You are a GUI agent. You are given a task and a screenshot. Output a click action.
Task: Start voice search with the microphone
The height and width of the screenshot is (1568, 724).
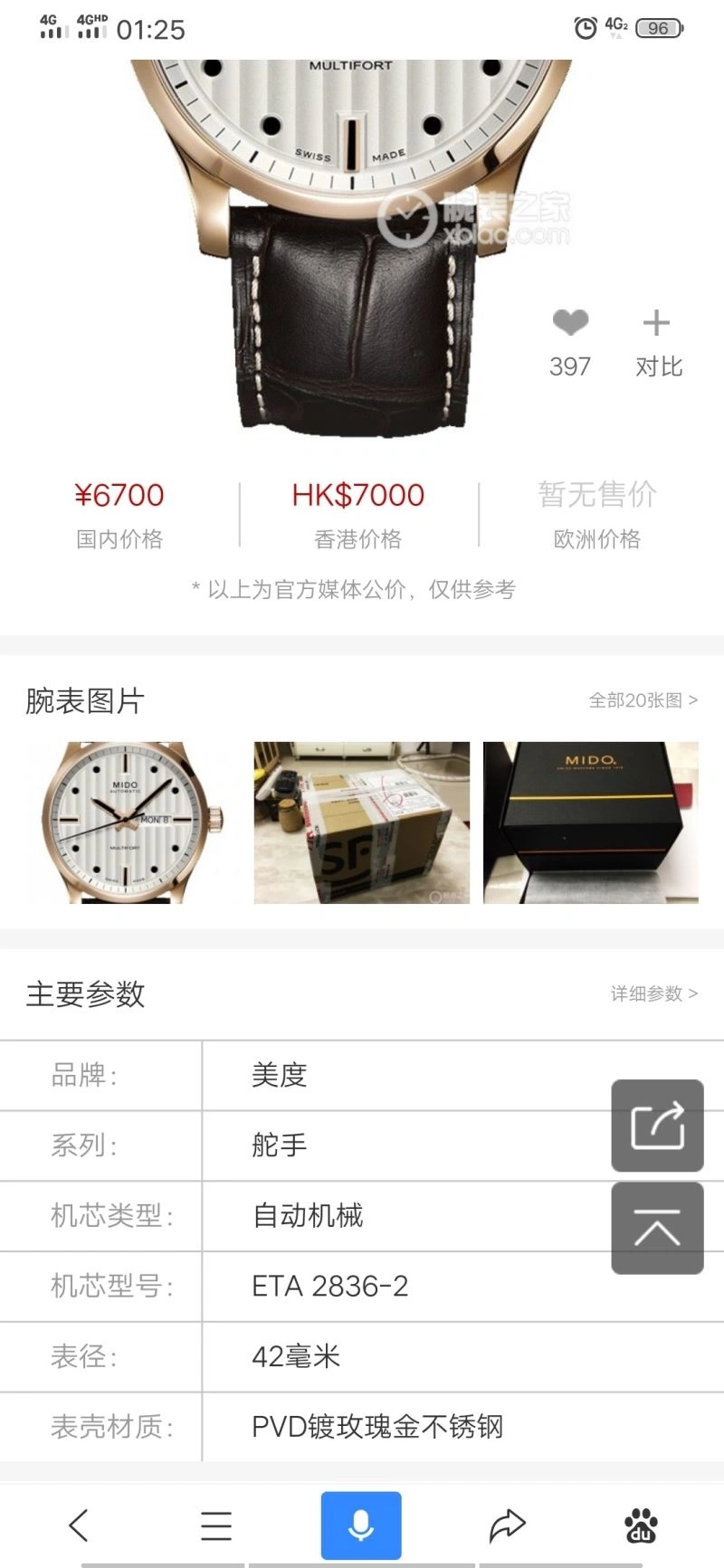tap(361, 1525)
